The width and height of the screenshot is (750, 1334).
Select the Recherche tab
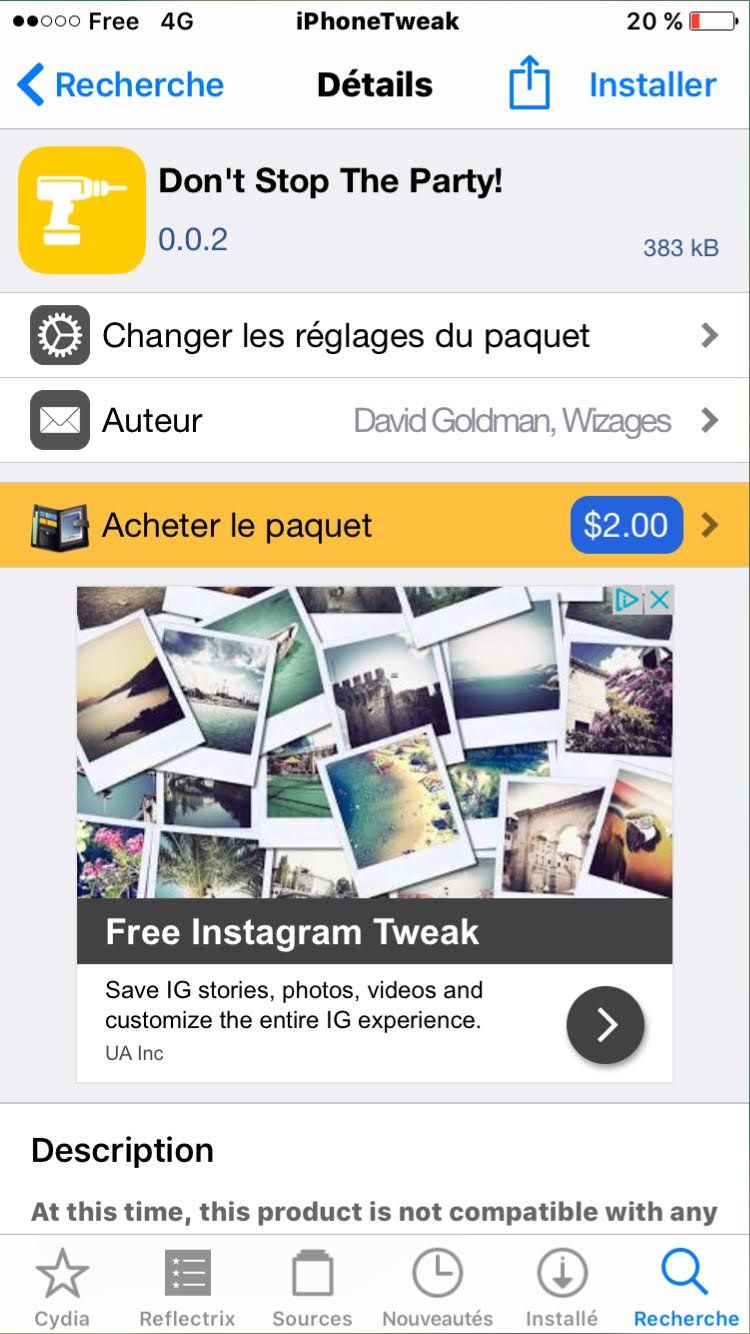(686, 1287)
